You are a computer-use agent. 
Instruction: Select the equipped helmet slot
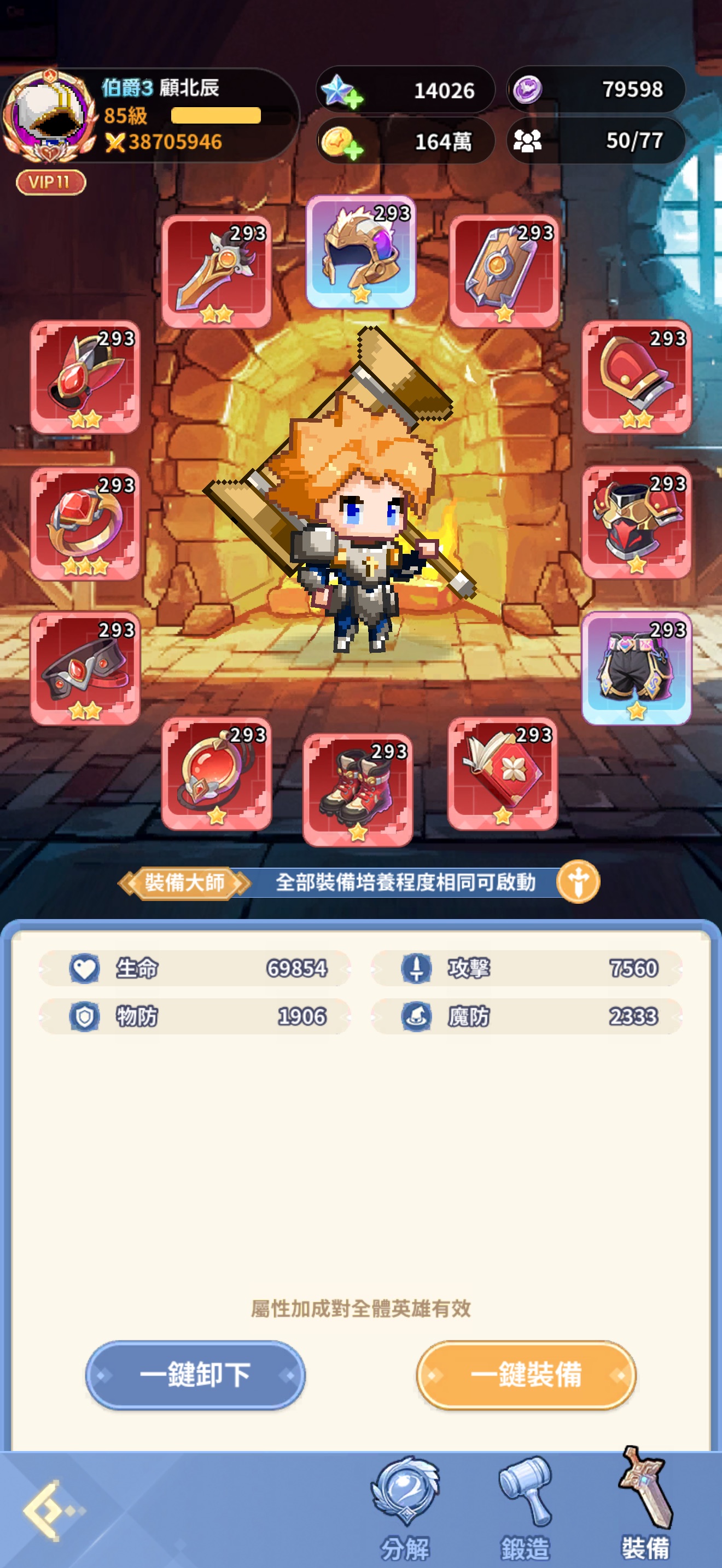360,252
